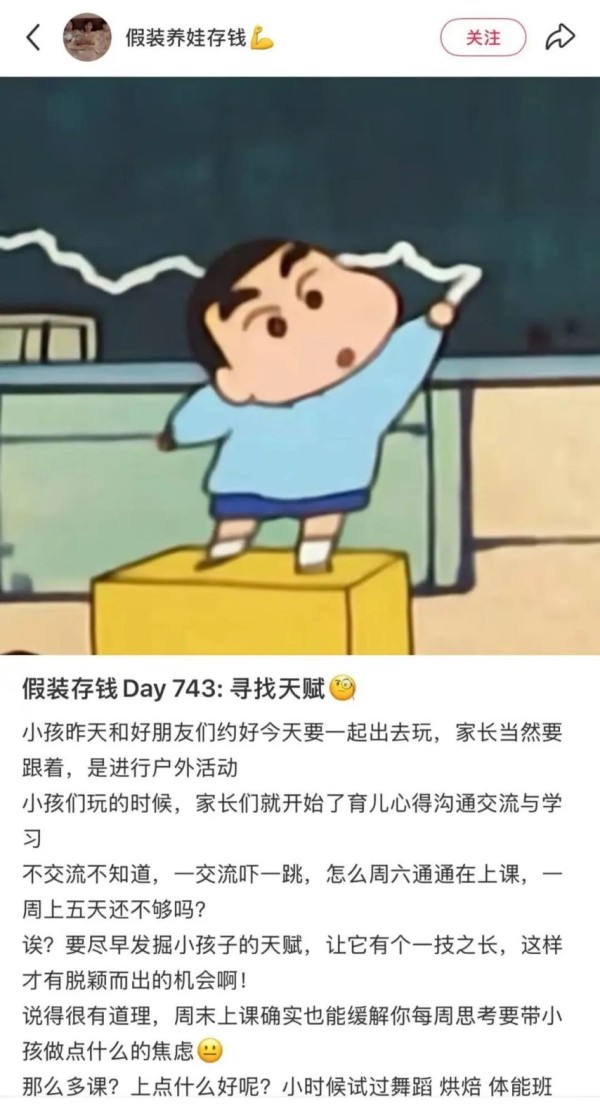
Task: Open the author's profile avatar
Action: 87,38
